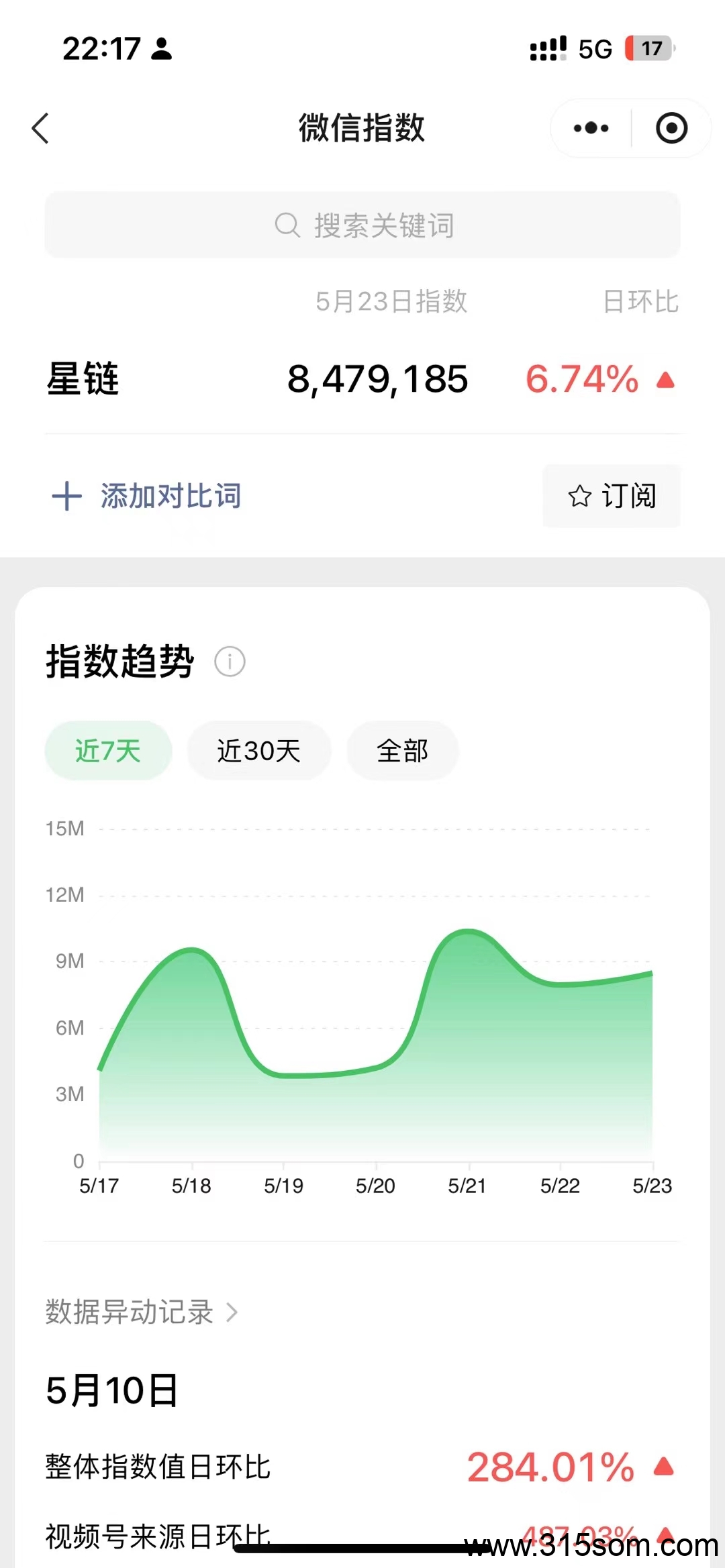Subscribe with the 订阅 button
The image size is (725, 1568).
click(612, 496)
